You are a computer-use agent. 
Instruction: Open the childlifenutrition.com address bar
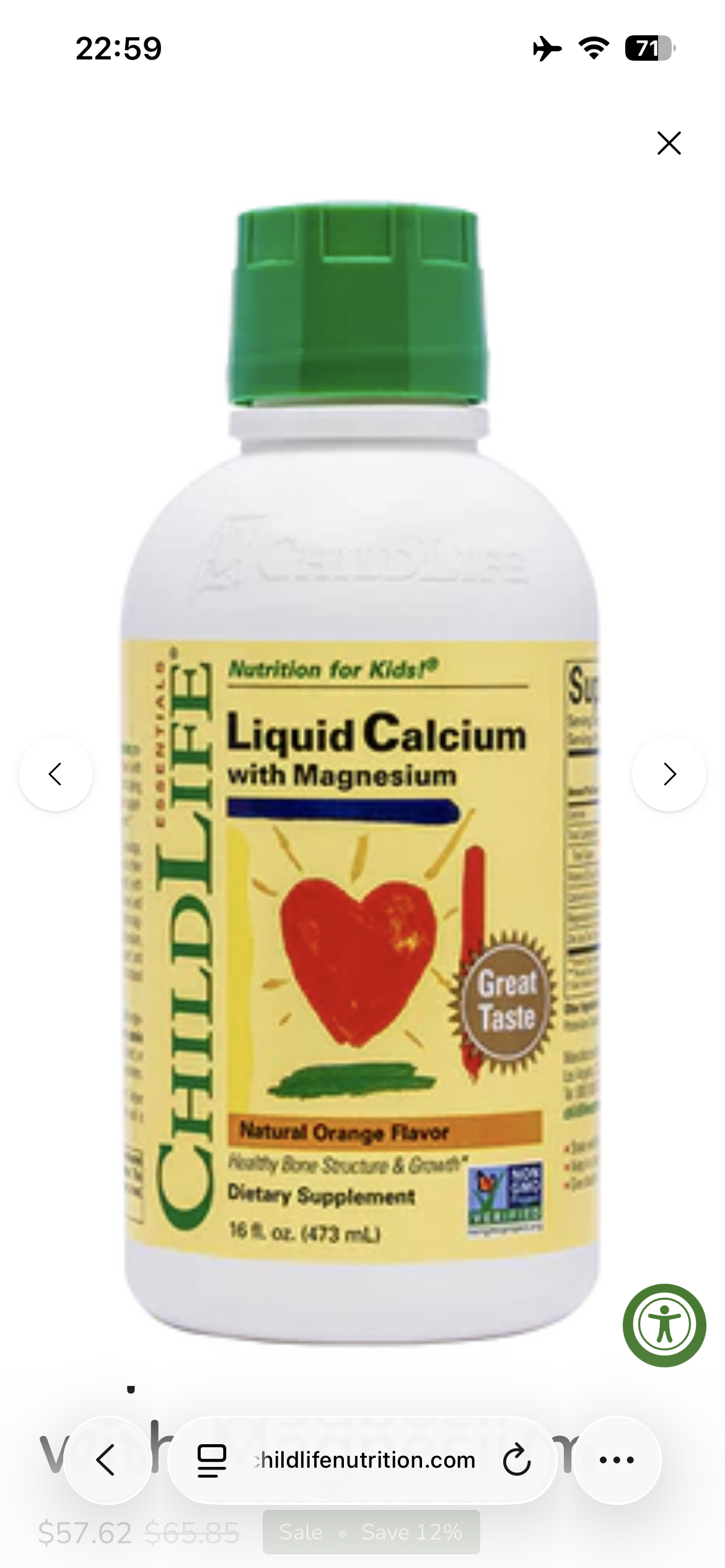pos(363,1460)
